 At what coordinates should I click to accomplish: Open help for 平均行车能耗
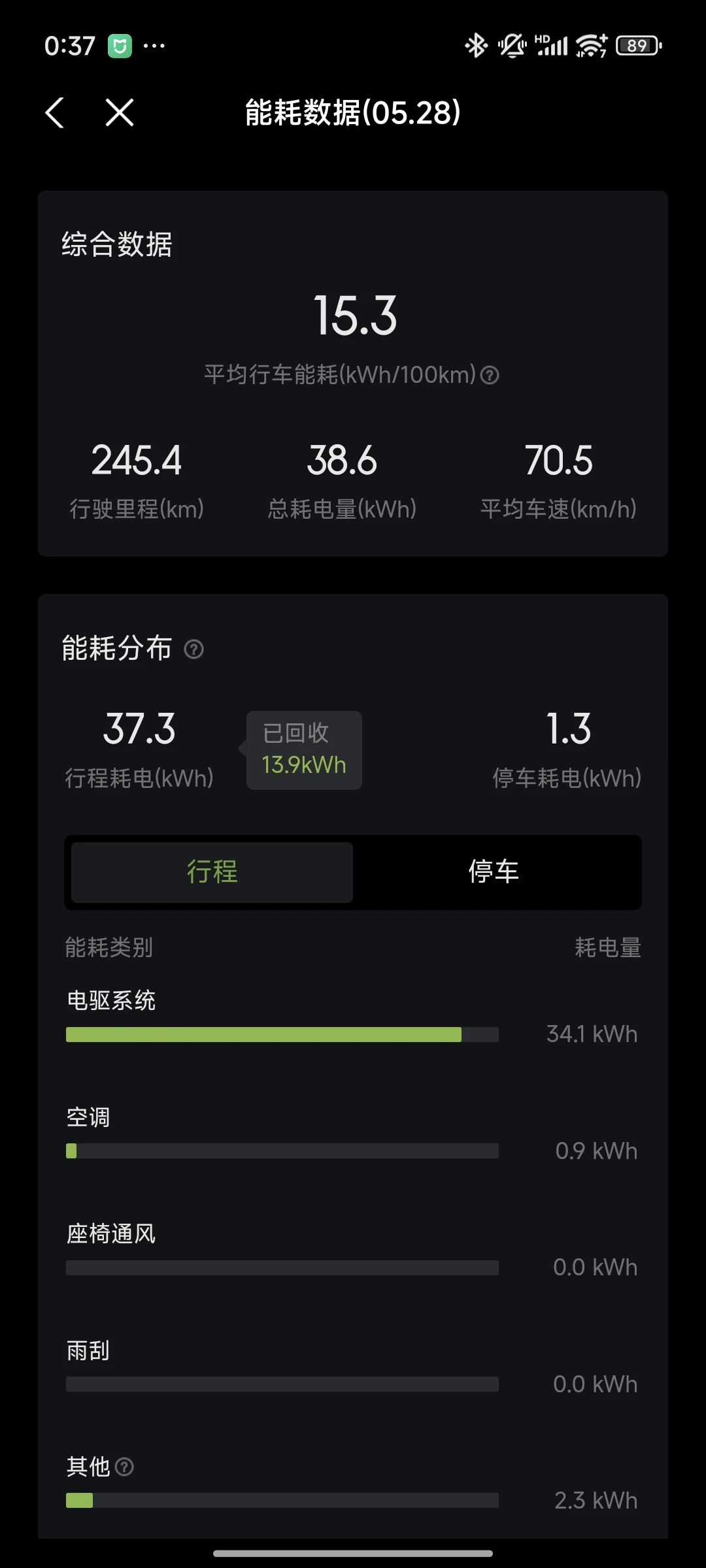tap(490, 375)
